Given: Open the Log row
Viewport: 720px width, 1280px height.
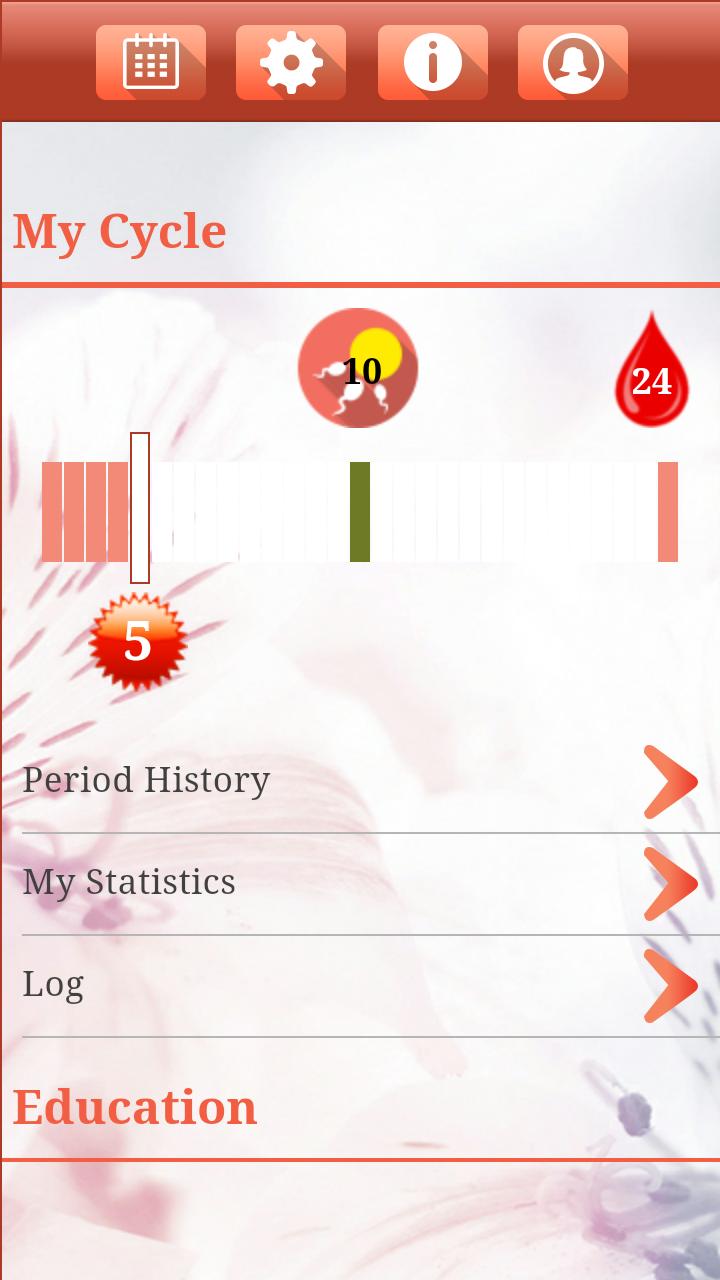Looking at the screenshot, I should (x=360, y=985).
